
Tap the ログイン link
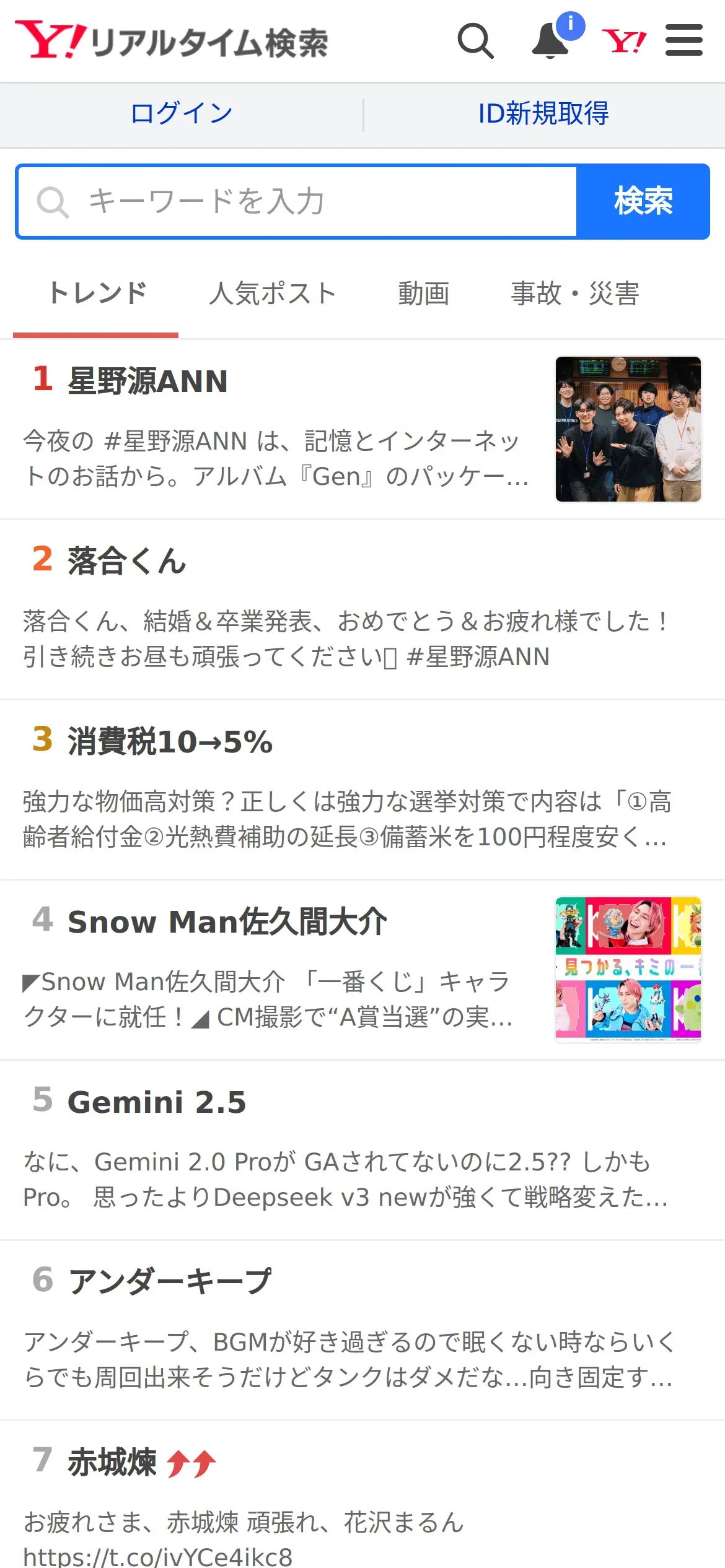(182, 114)
